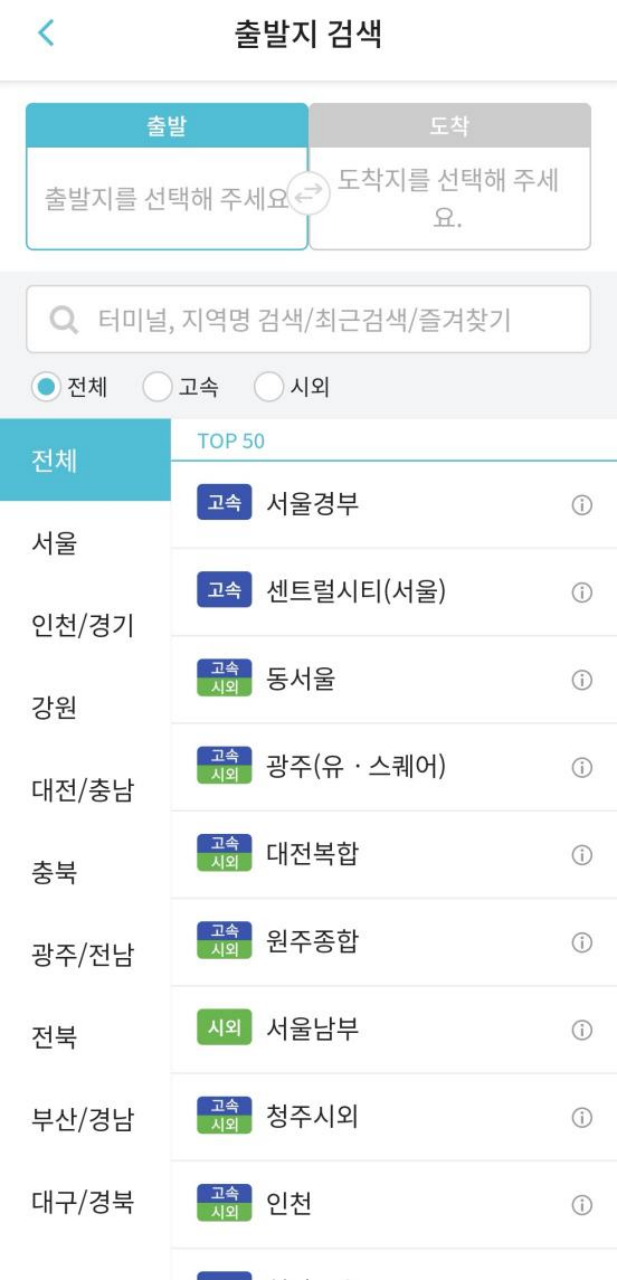
Task: Go back using the top-left arrow
Action: click(45, 33)
